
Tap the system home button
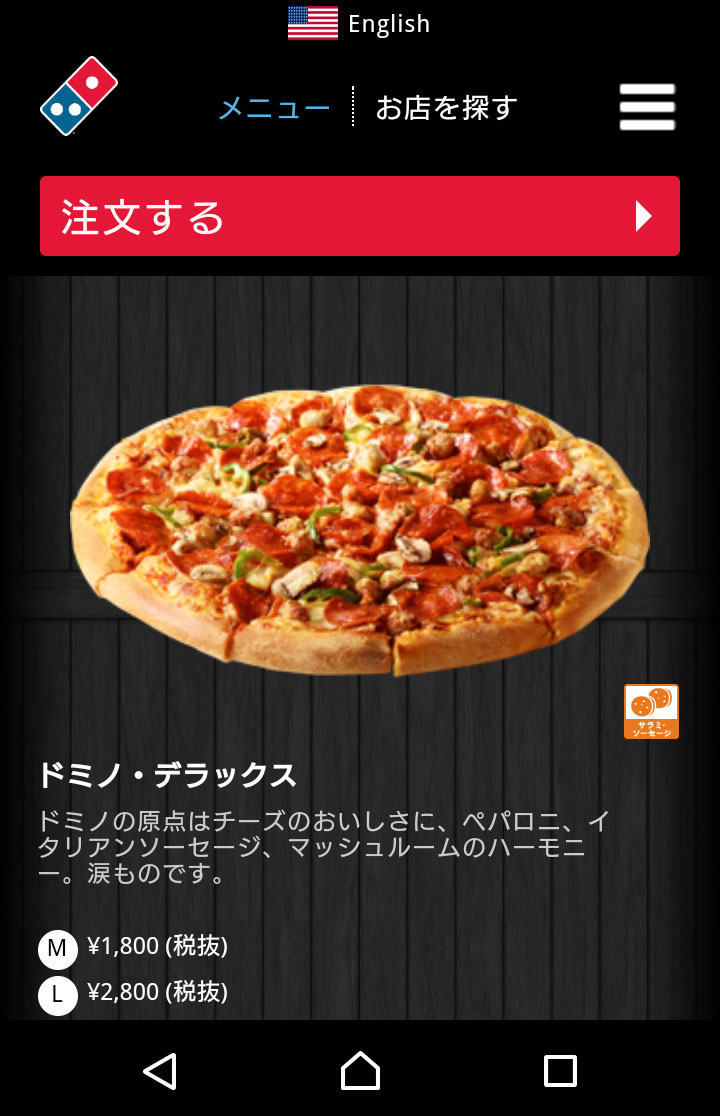point(360,1071)
